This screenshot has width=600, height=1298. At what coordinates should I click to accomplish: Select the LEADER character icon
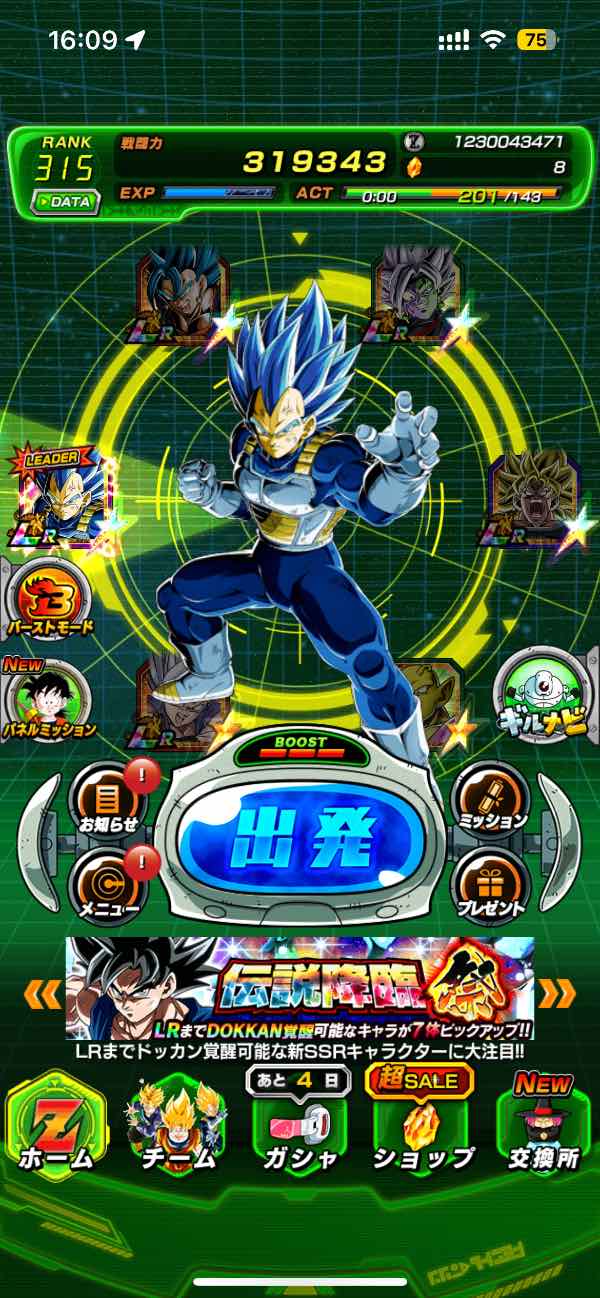tap(62, 495)
